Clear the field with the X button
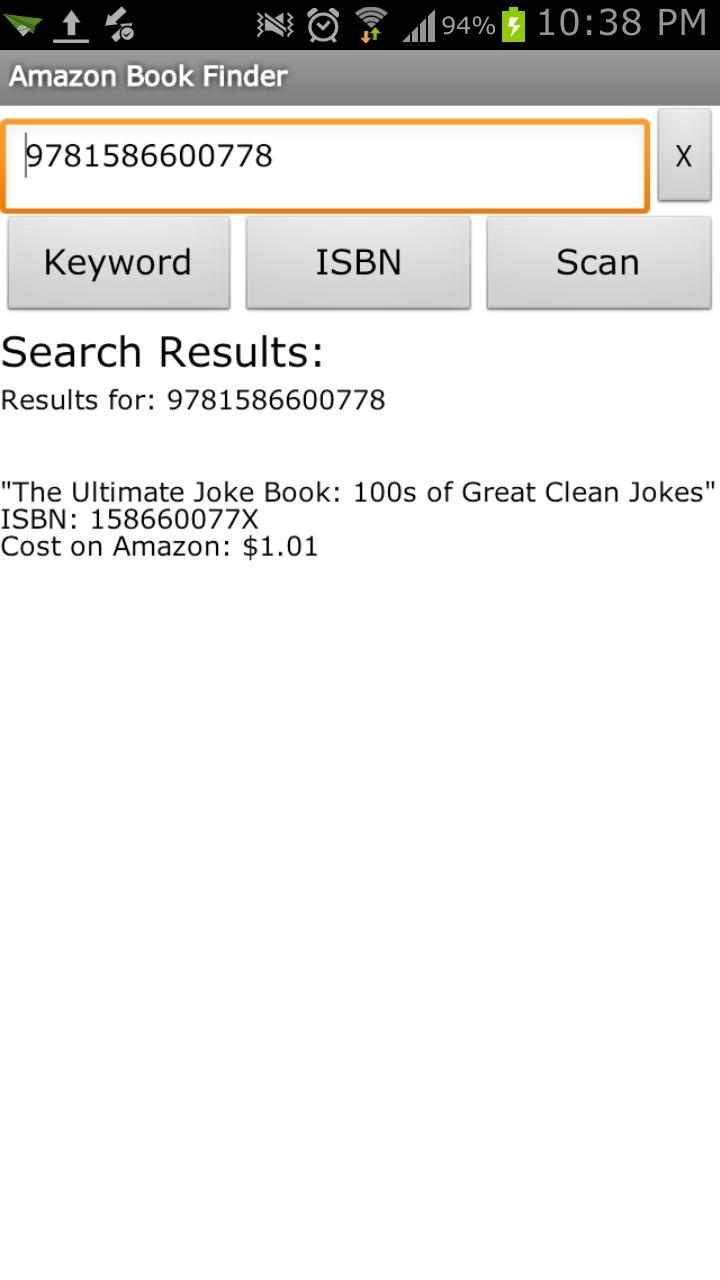The height and width of the screenshot is (1280, 720). click(684, 156)
